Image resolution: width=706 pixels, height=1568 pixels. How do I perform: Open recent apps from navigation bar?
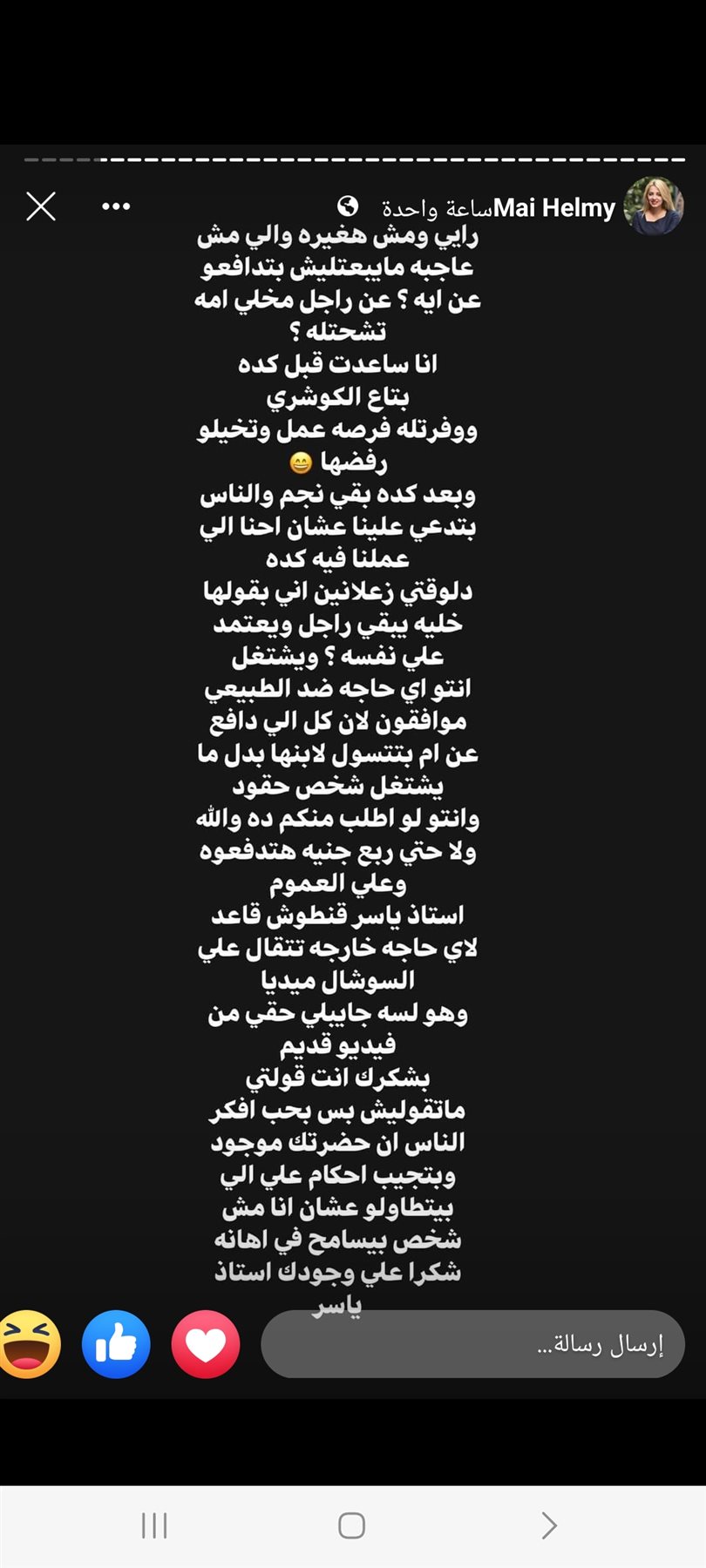pyautogui.click(x=154, y=1525)
